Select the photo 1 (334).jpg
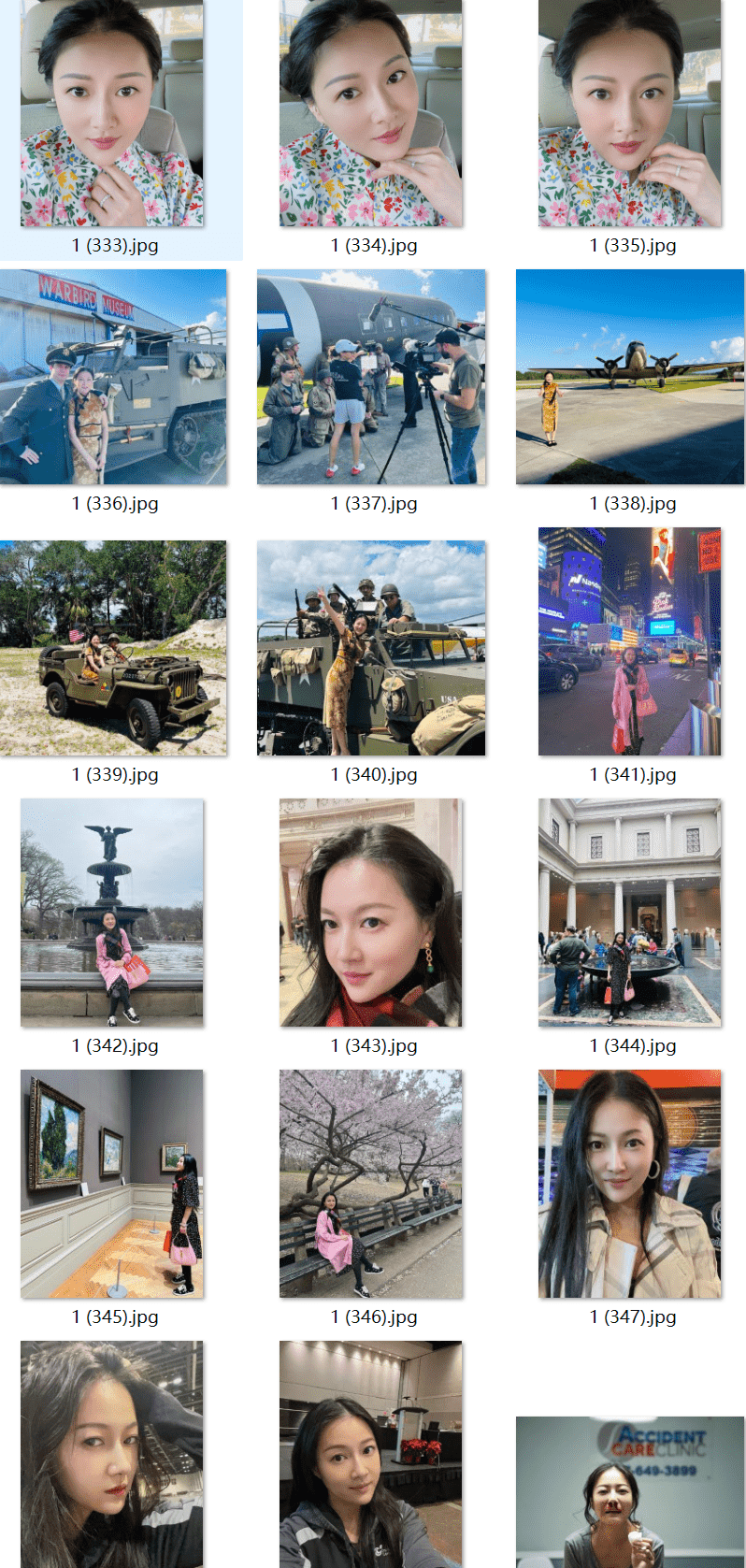This screenshot has height=1568, width=746. (371, 112)
